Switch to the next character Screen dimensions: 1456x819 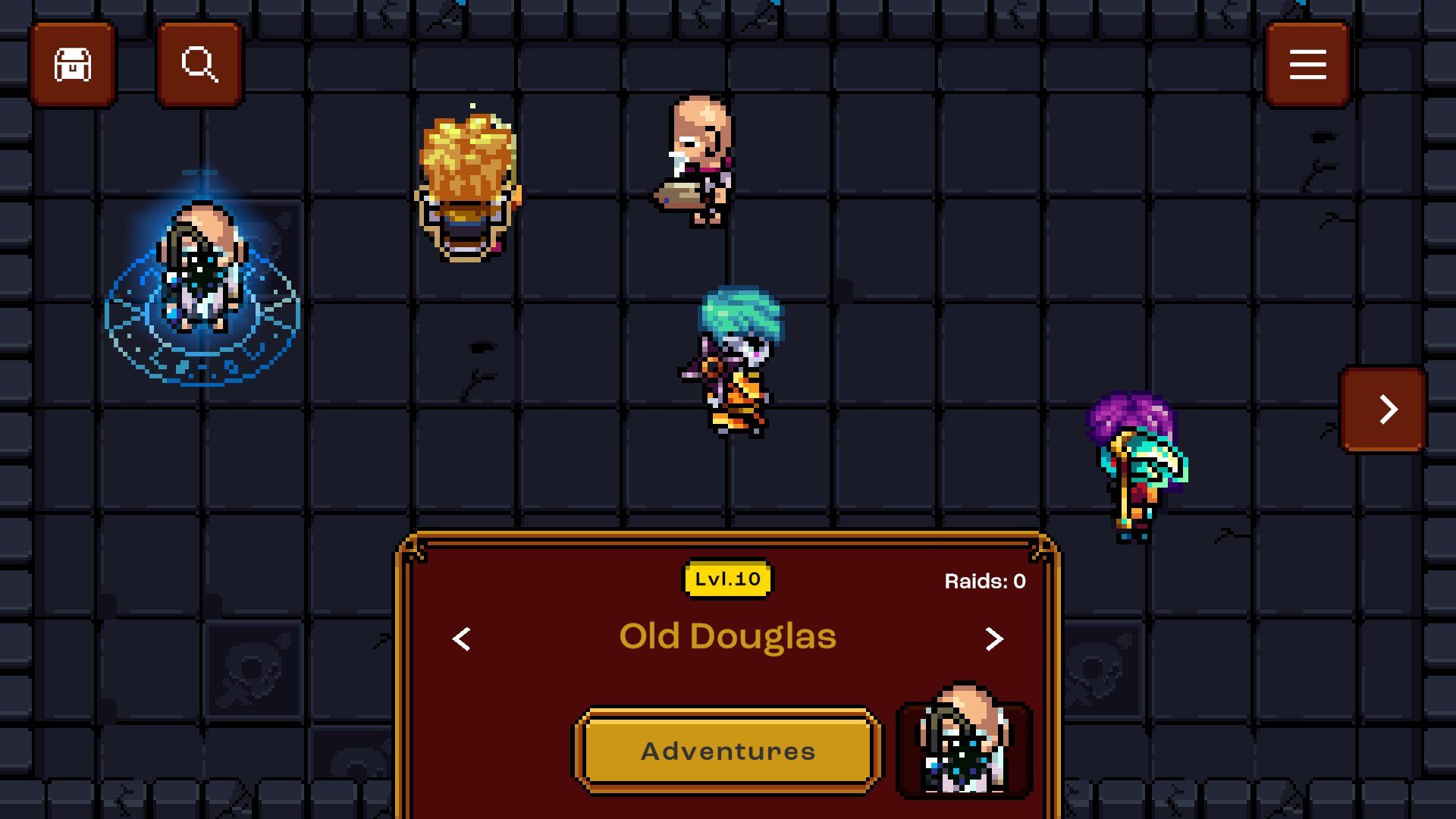point(993,639)
